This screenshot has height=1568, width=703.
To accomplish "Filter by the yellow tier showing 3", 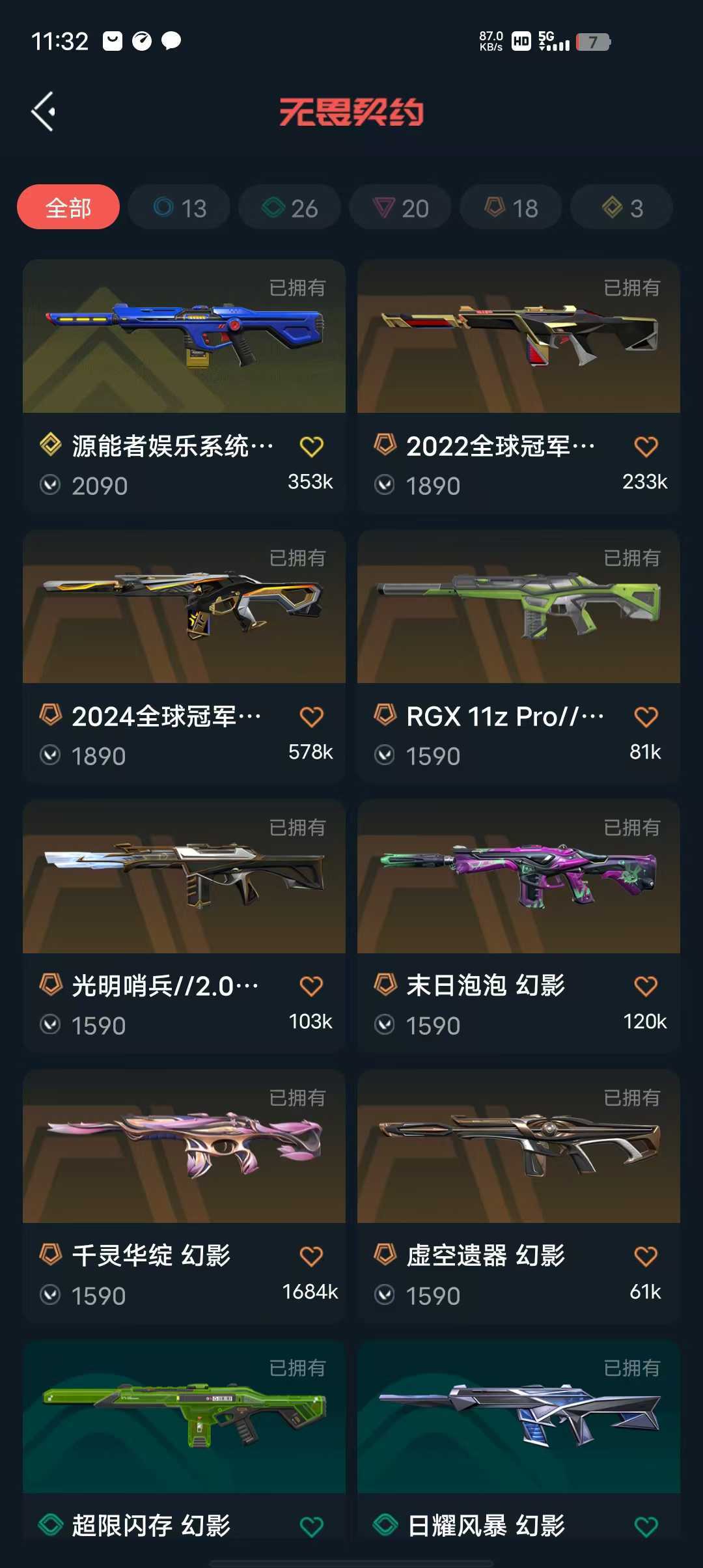I will tap(622, 207).
